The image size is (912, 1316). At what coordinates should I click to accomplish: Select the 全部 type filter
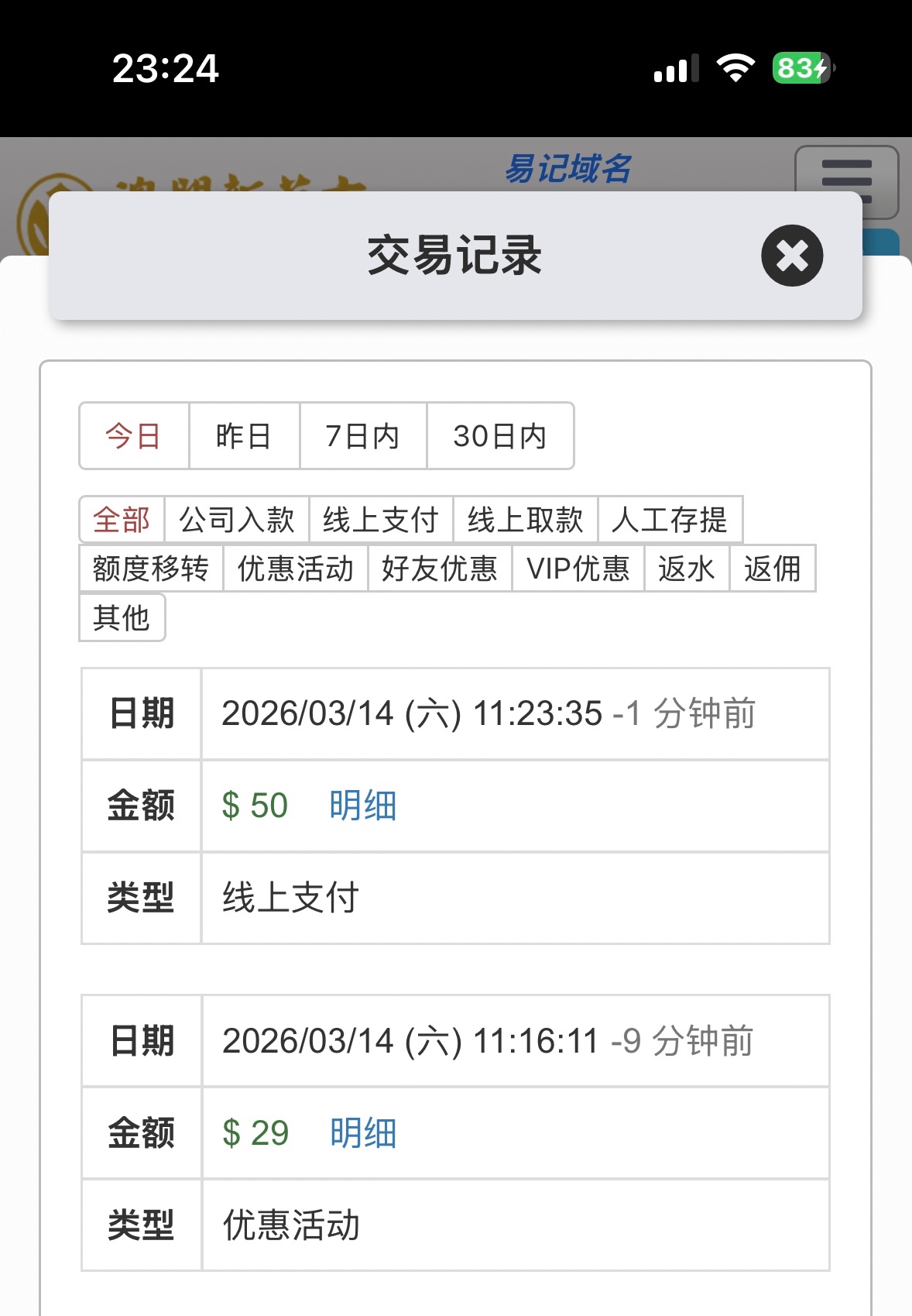coord(122,520)
